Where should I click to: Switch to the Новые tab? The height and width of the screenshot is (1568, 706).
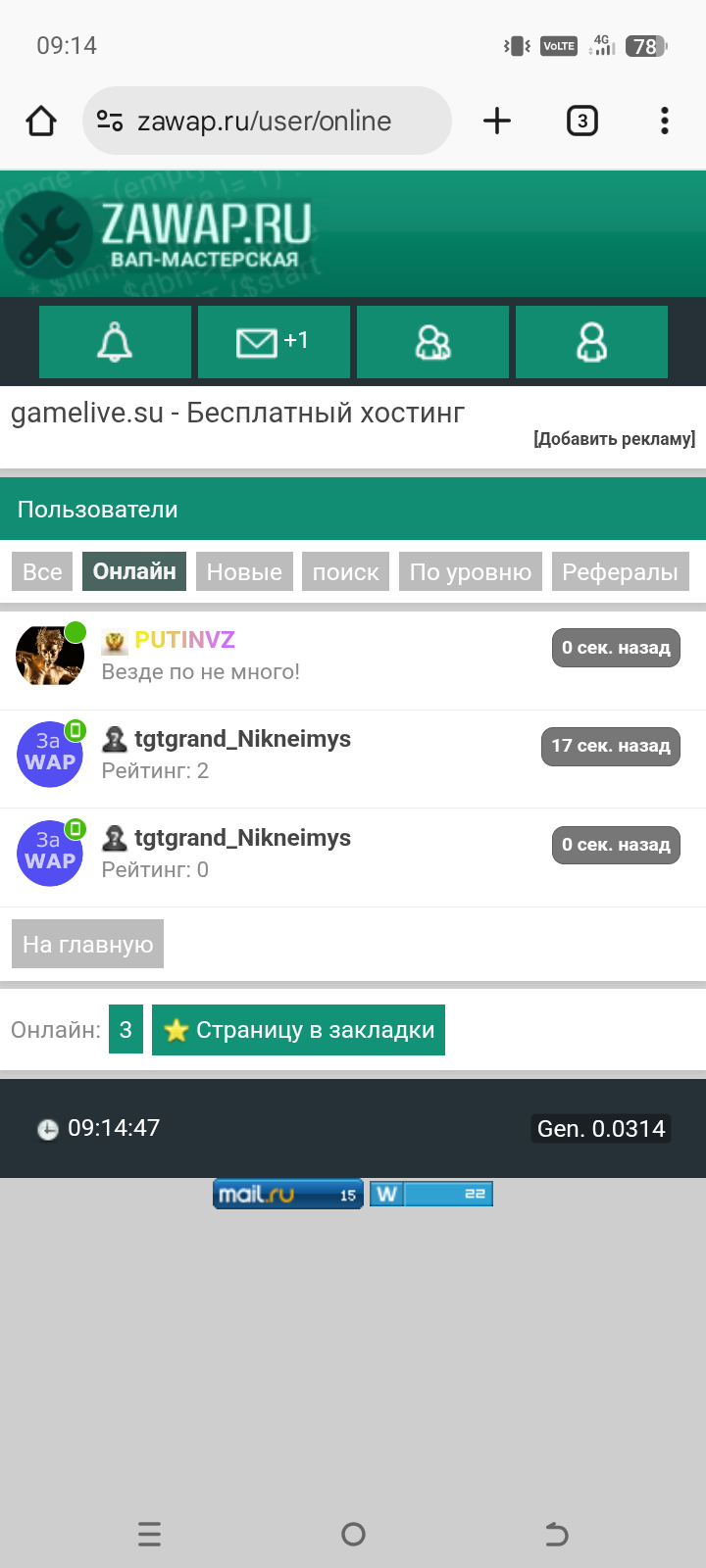[244, 571]
